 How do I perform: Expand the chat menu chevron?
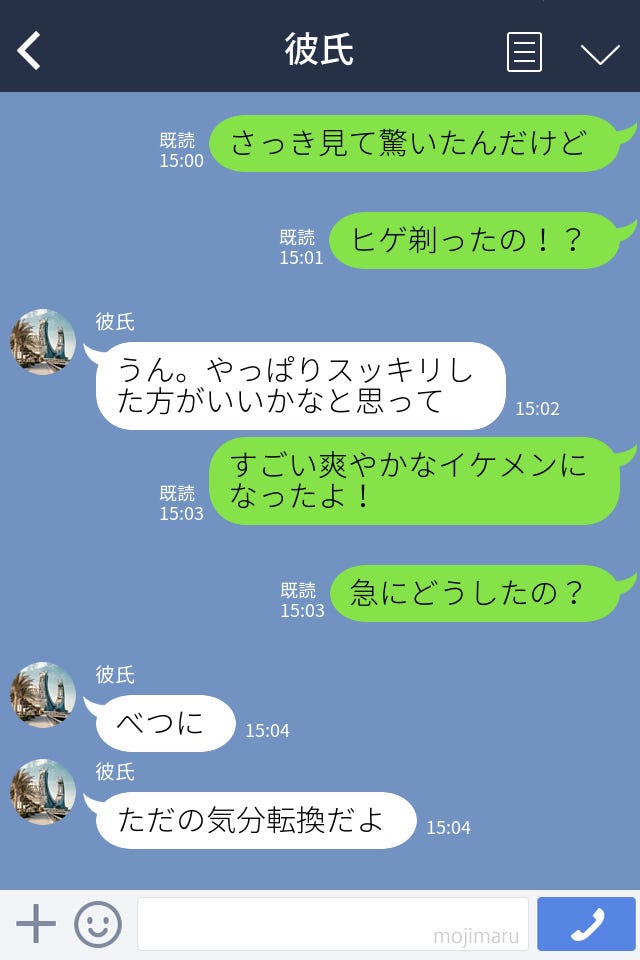tap(600, 53)
